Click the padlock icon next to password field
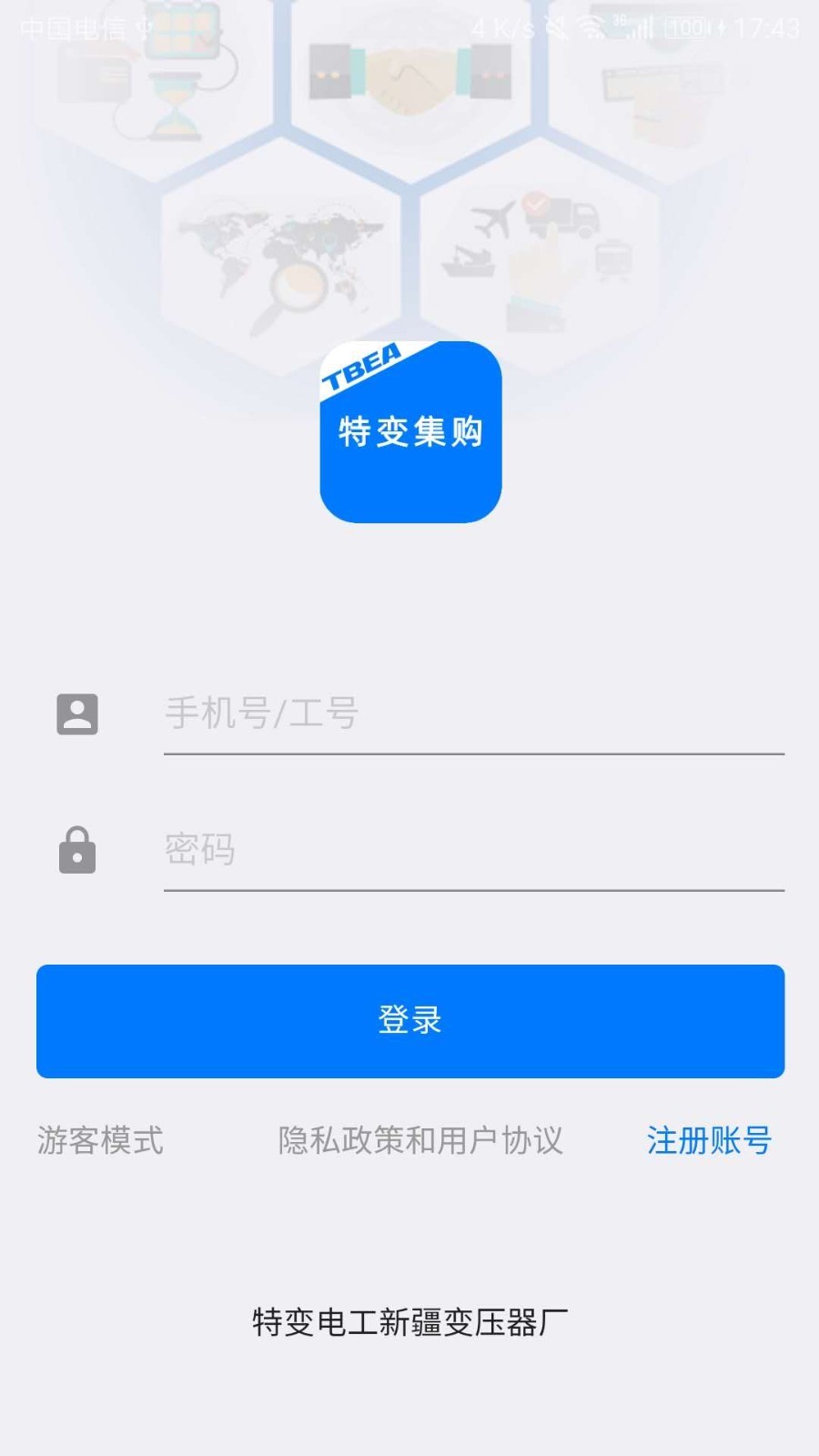Screen dimensions: 819x1456 tap(78, 850)
